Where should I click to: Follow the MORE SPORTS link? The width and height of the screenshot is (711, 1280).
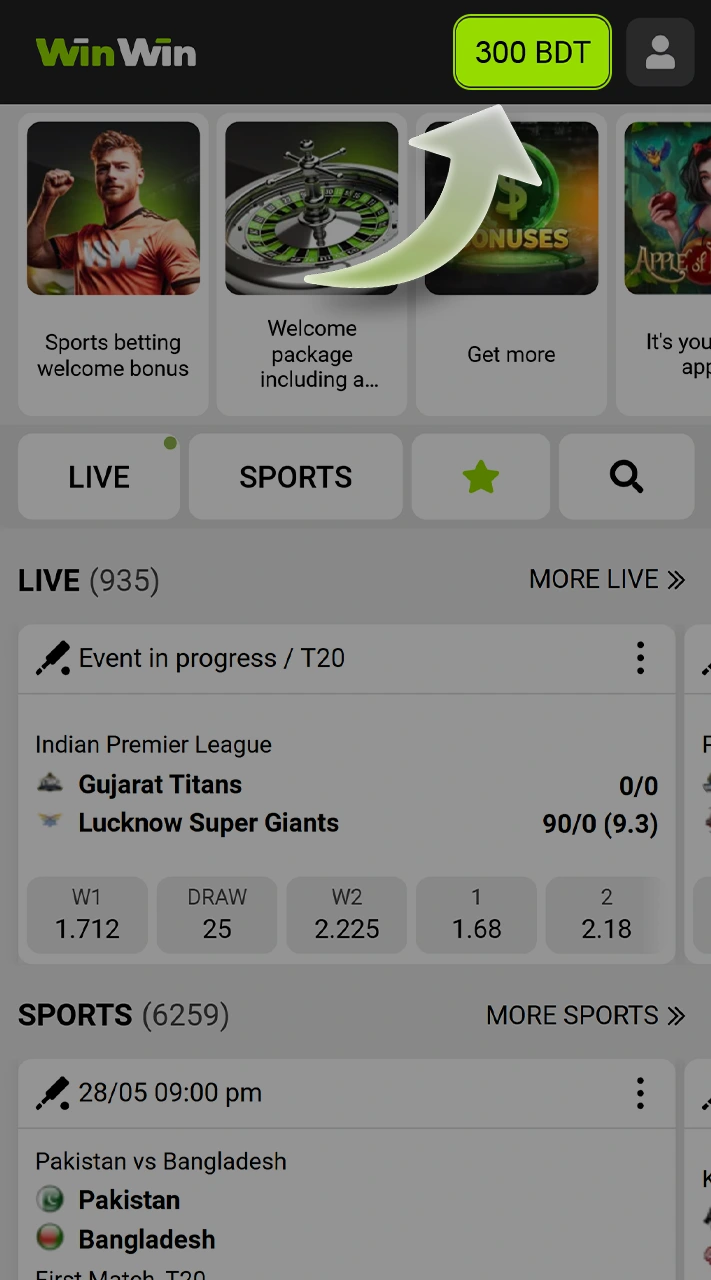point(585,1015)
